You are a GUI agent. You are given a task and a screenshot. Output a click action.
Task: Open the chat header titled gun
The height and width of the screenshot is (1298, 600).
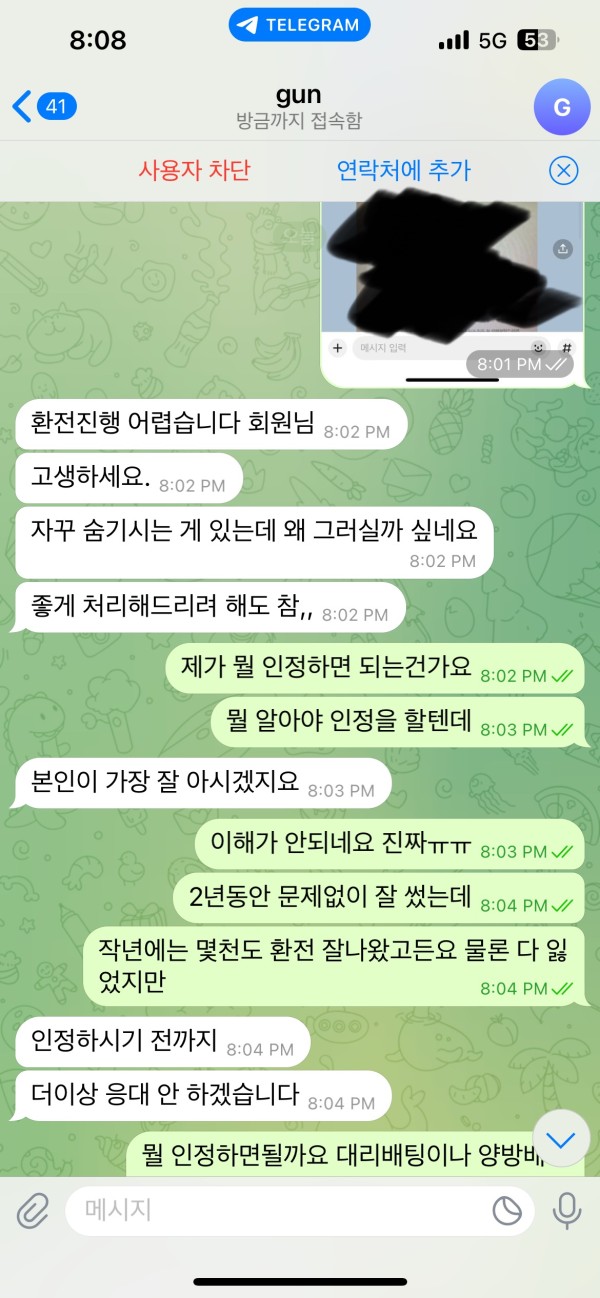click(298, 106)
